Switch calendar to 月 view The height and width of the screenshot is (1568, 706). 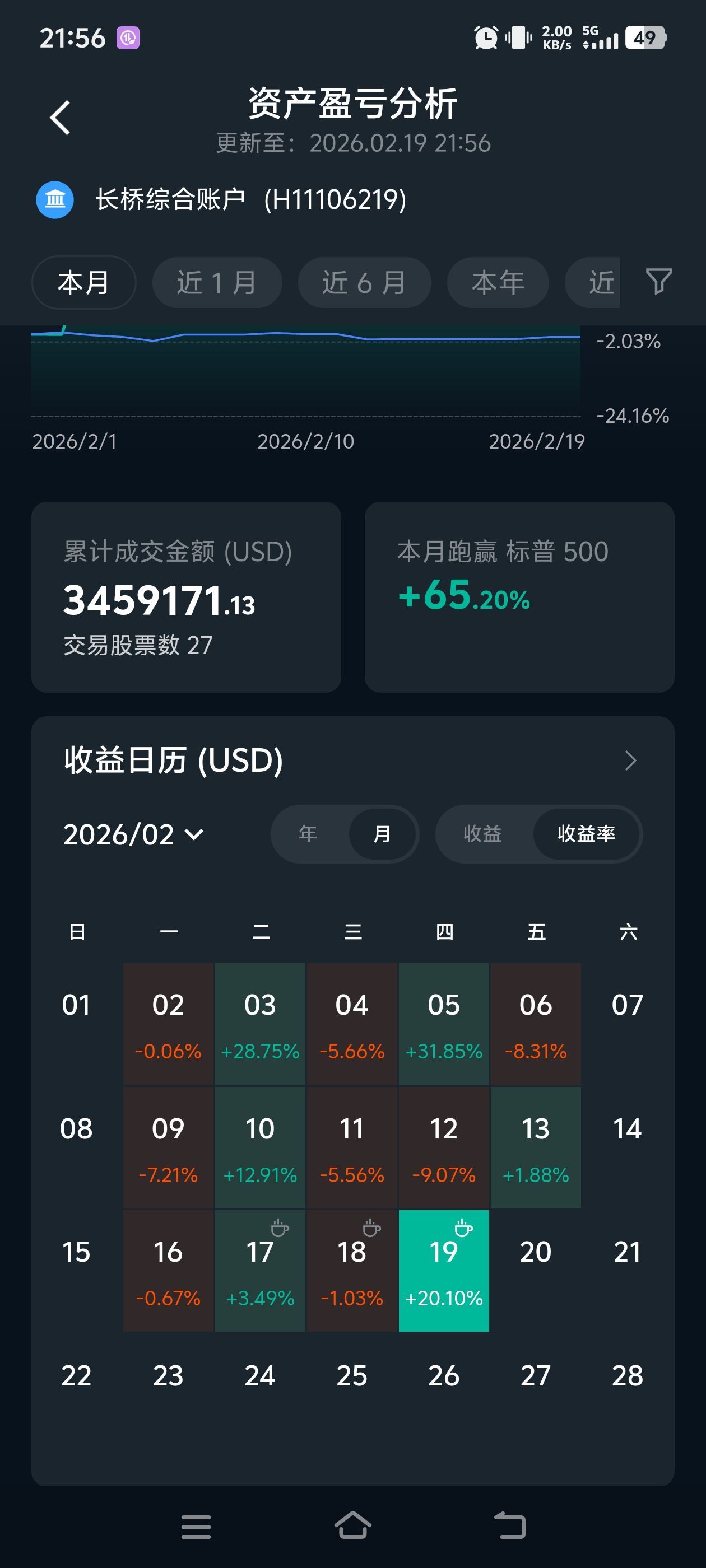(x=382, y=834)
